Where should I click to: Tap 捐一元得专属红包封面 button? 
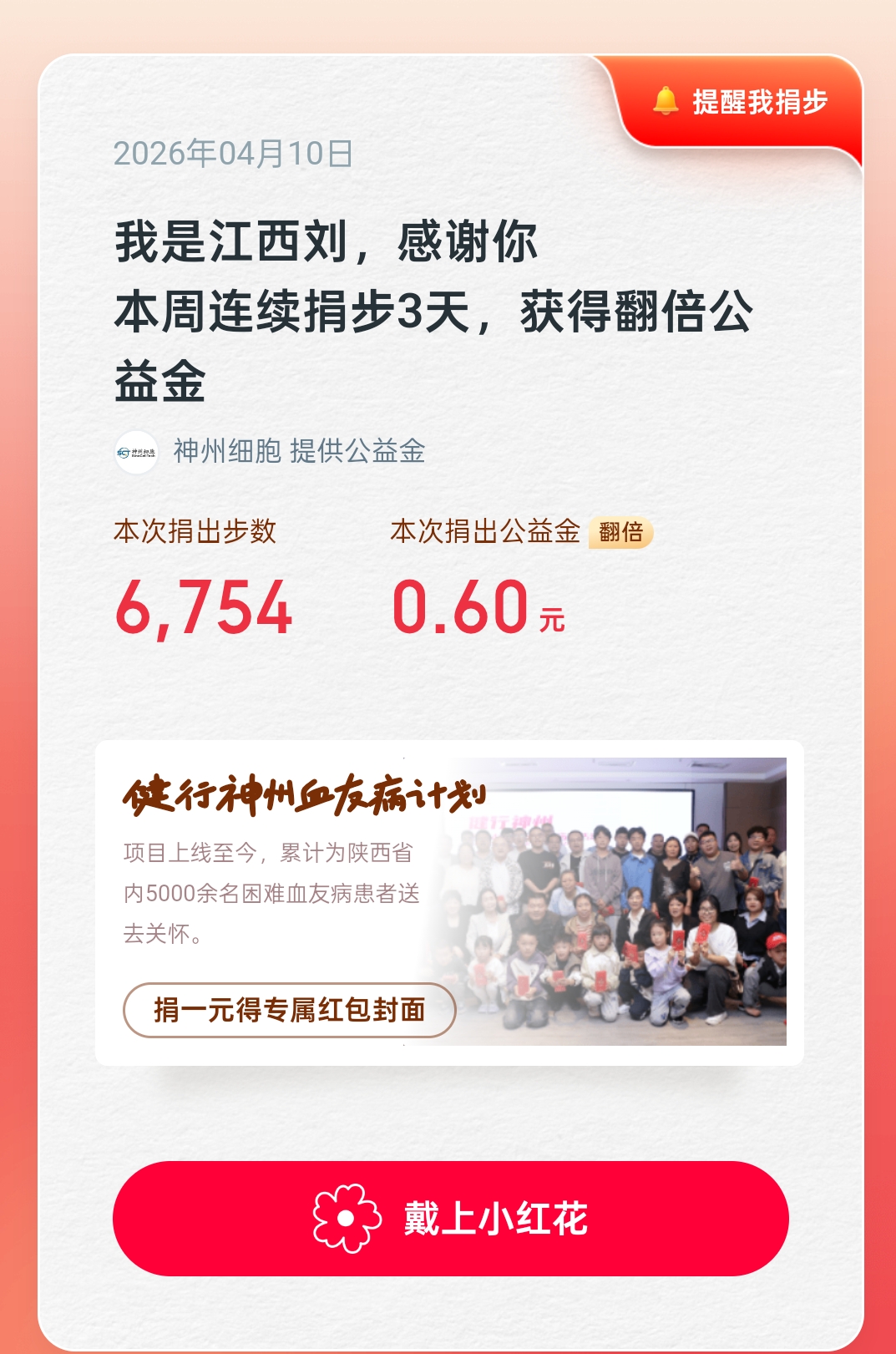[x=289, y=1010]
